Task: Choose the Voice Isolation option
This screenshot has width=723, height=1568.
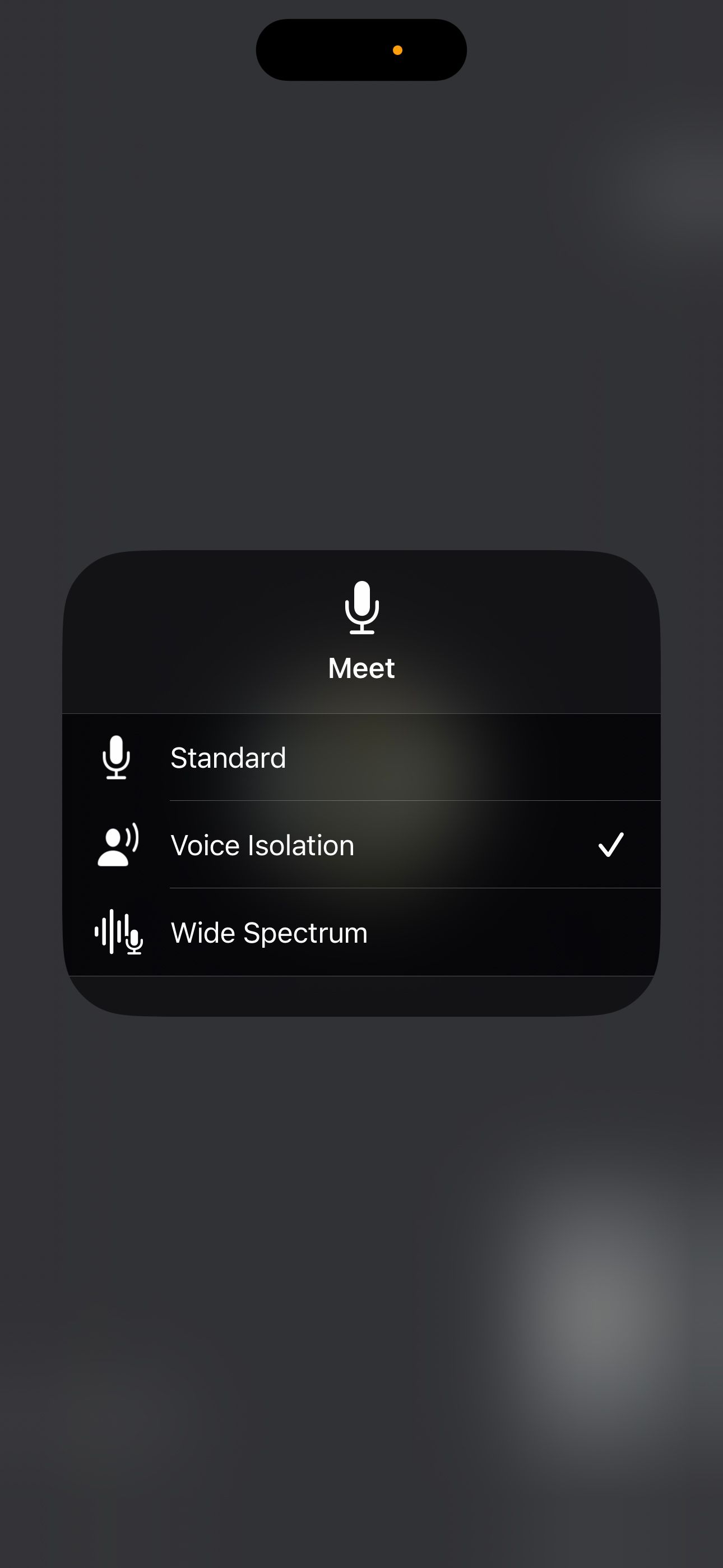Action: pos(360,845)
